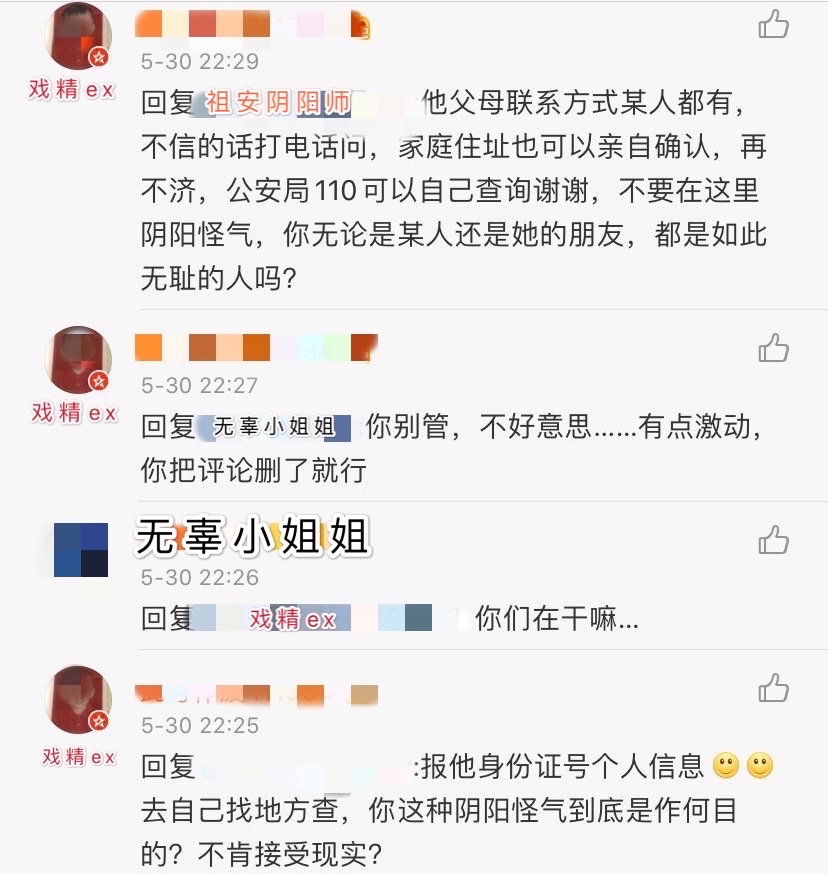The height and width of the screenshot is (874, 828).
Task: Like the comment posted at 5-30 22:25
Action: 773,688
